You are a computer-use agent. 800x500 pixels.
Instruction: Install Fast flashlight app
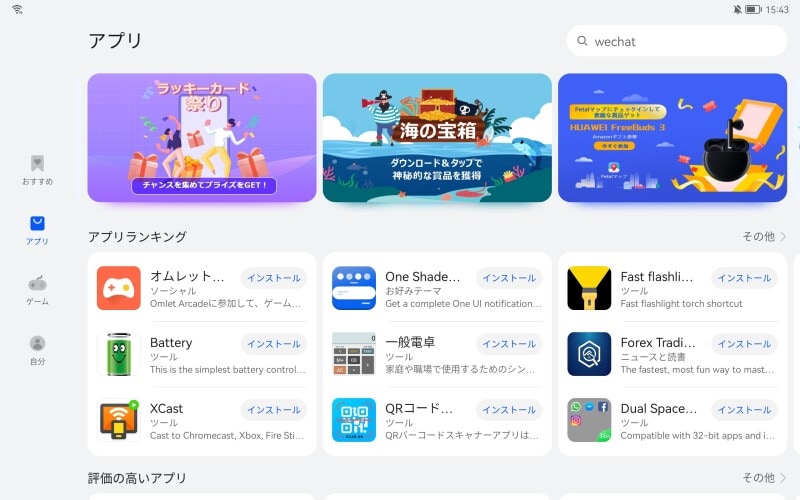[744, 278]
